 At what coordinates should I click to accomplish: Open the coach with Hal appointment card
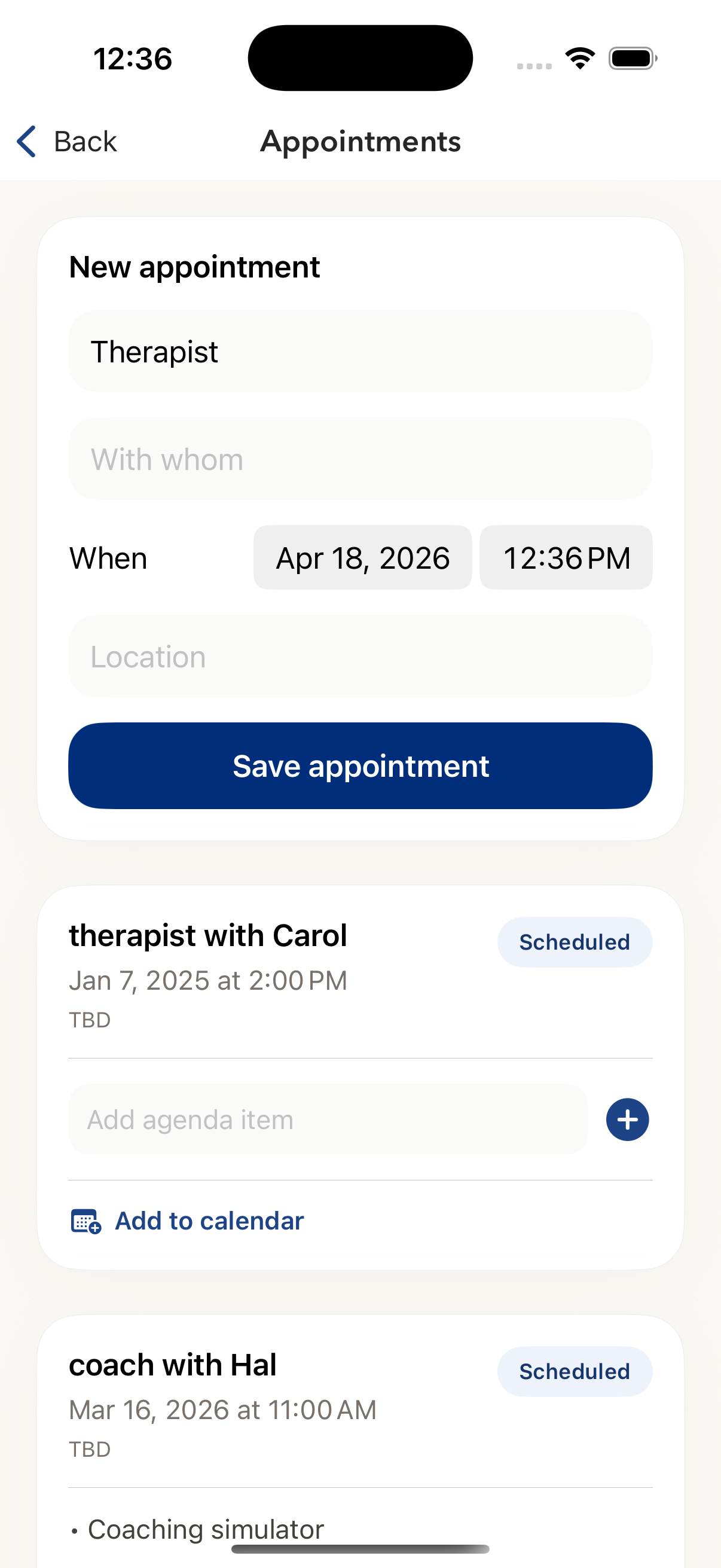[173, 1365]
